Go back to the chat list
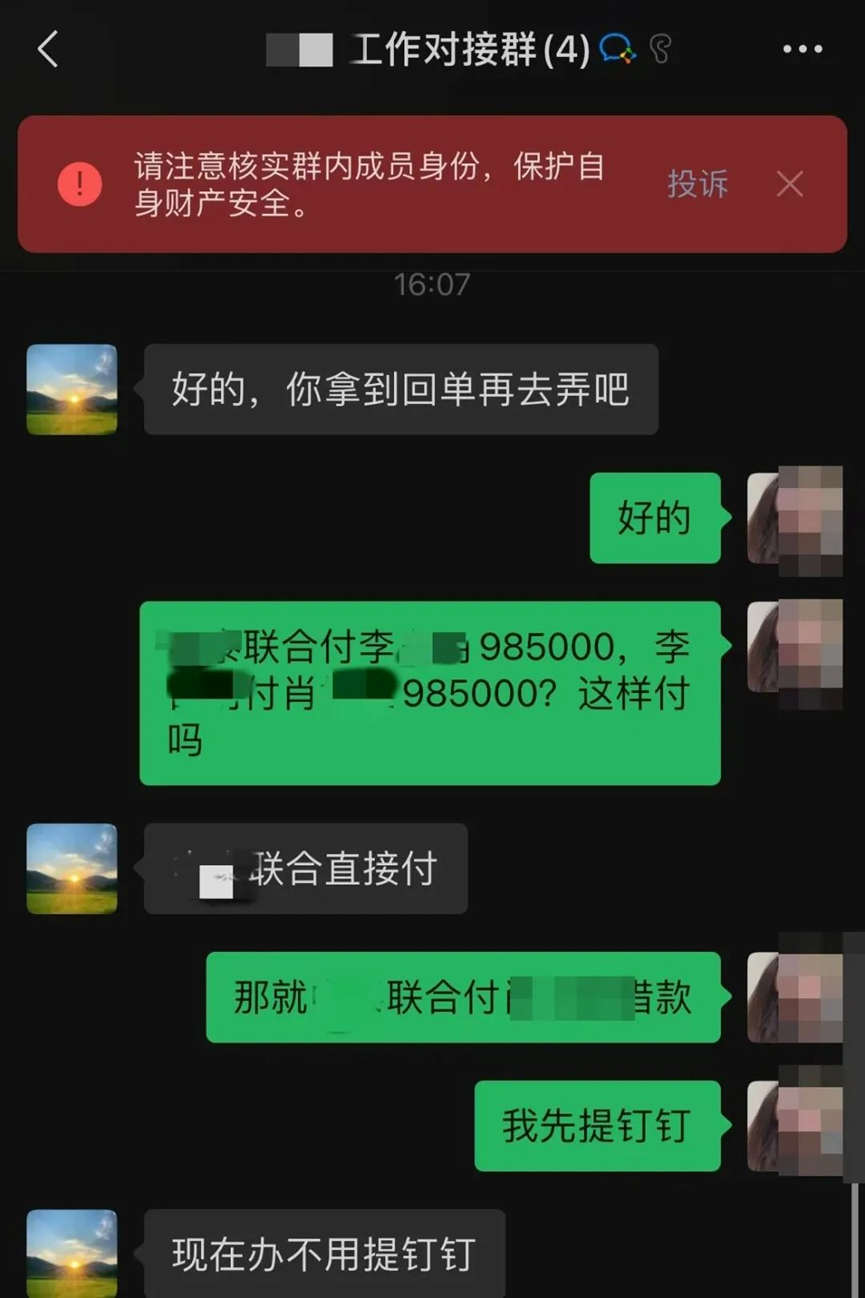 point(48,48)
